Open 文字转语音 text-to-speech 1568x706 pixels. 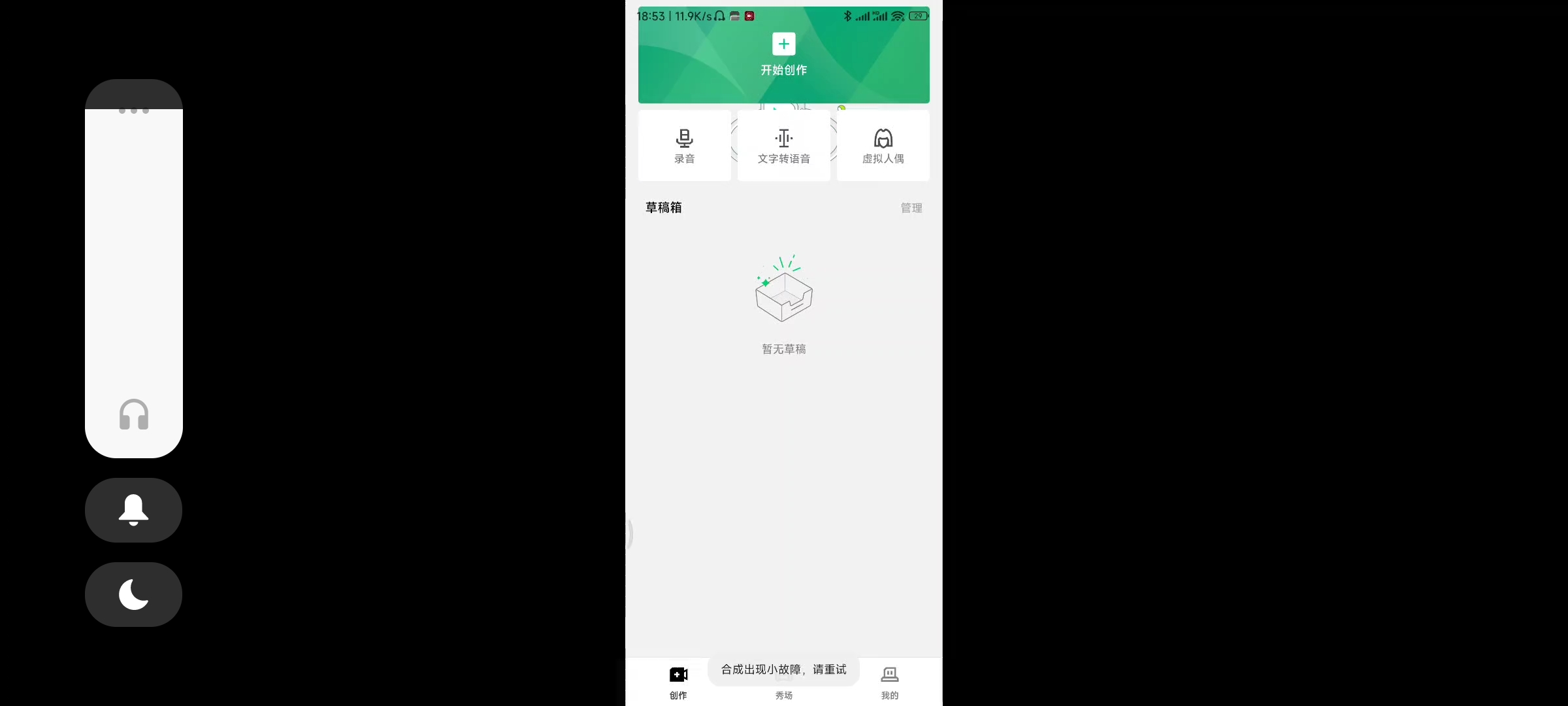(783, 146)
